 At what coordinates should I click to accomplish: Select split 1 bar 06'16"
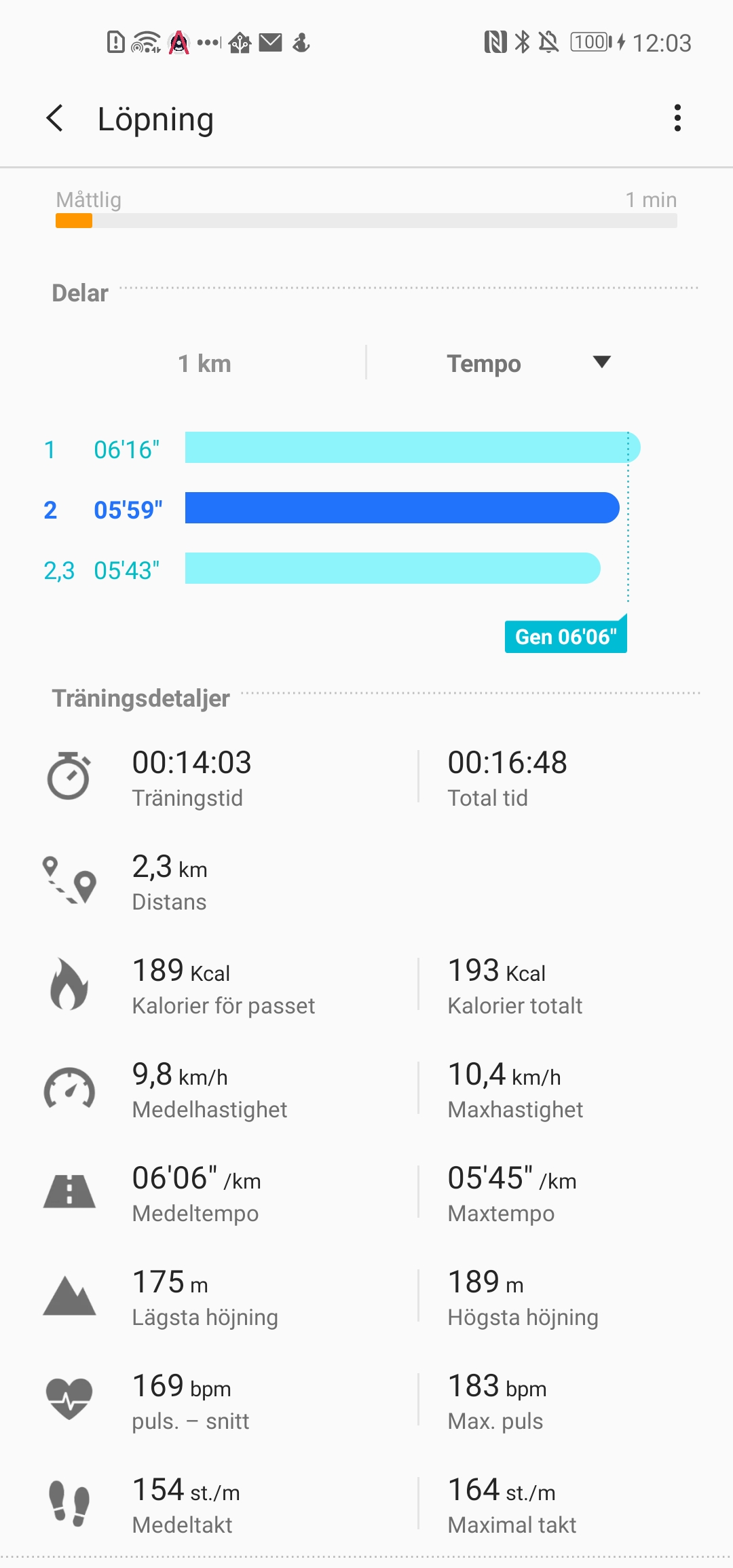tap(411, 448)
